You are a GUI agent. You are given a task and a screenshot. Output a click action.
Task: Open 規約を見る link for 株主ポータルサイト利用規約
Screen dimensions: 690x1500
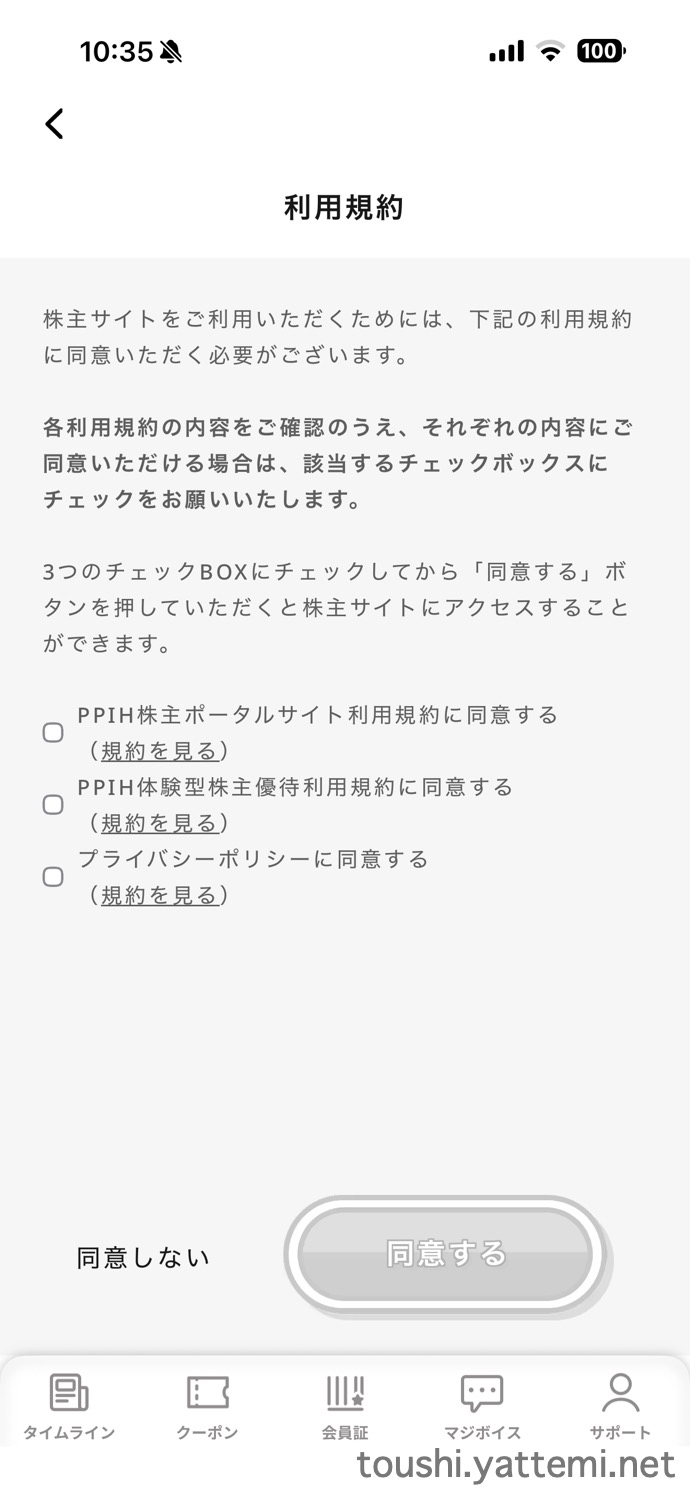coord(159,751)
